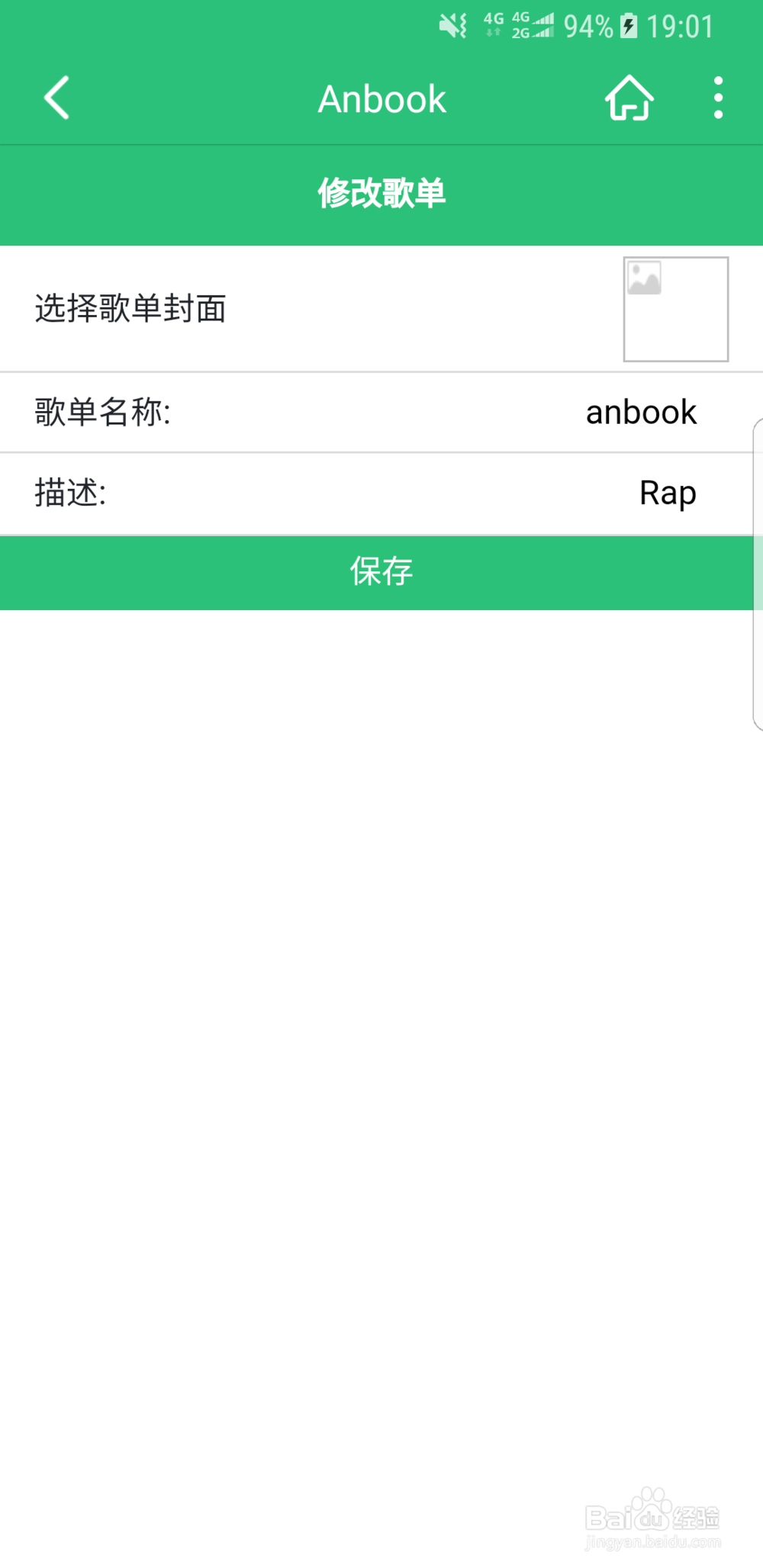Tap the 歌单名称 label
The height and width of the screenshot is (1568, 763).
click(103, 412)
